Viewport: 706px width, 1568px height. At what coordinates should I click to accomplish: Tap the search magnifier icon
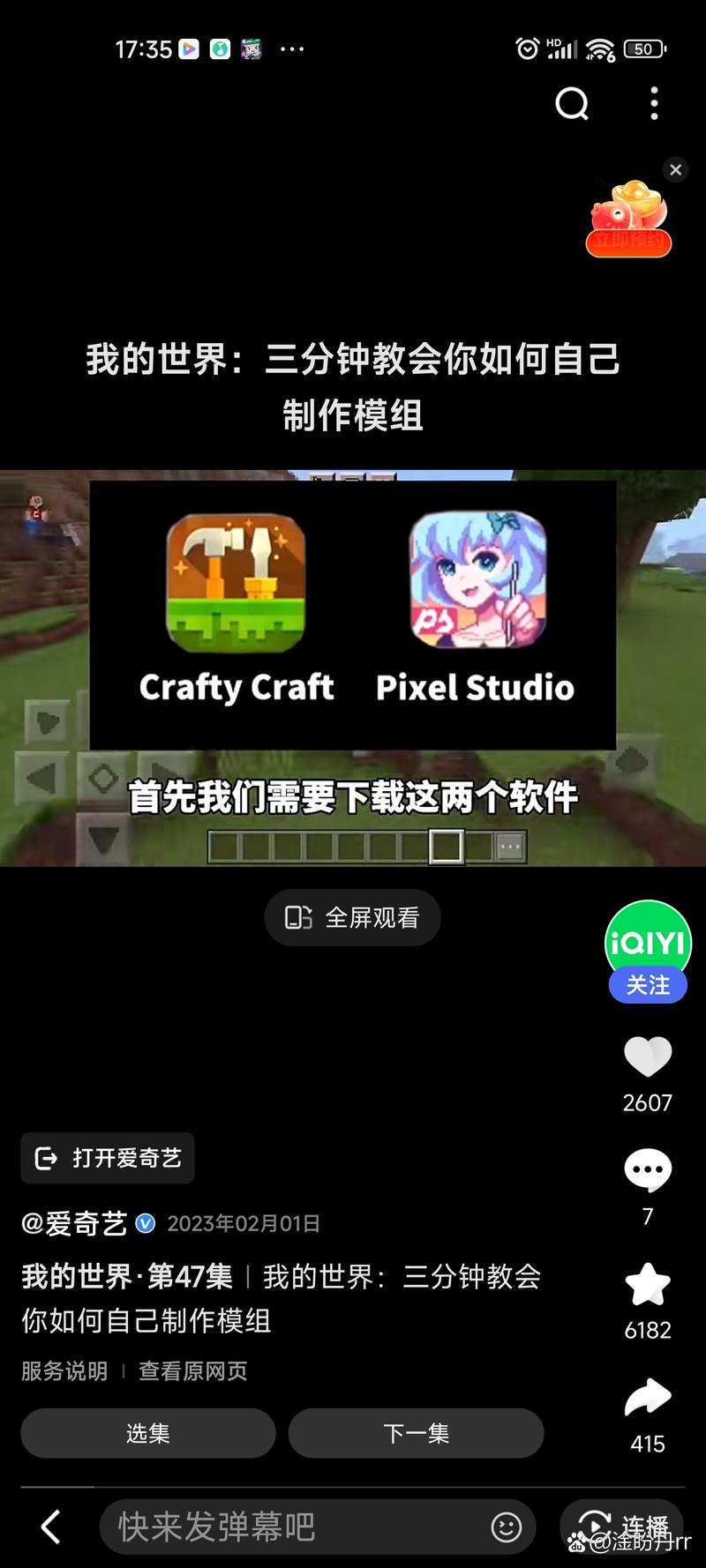click(x=572, y=104)
